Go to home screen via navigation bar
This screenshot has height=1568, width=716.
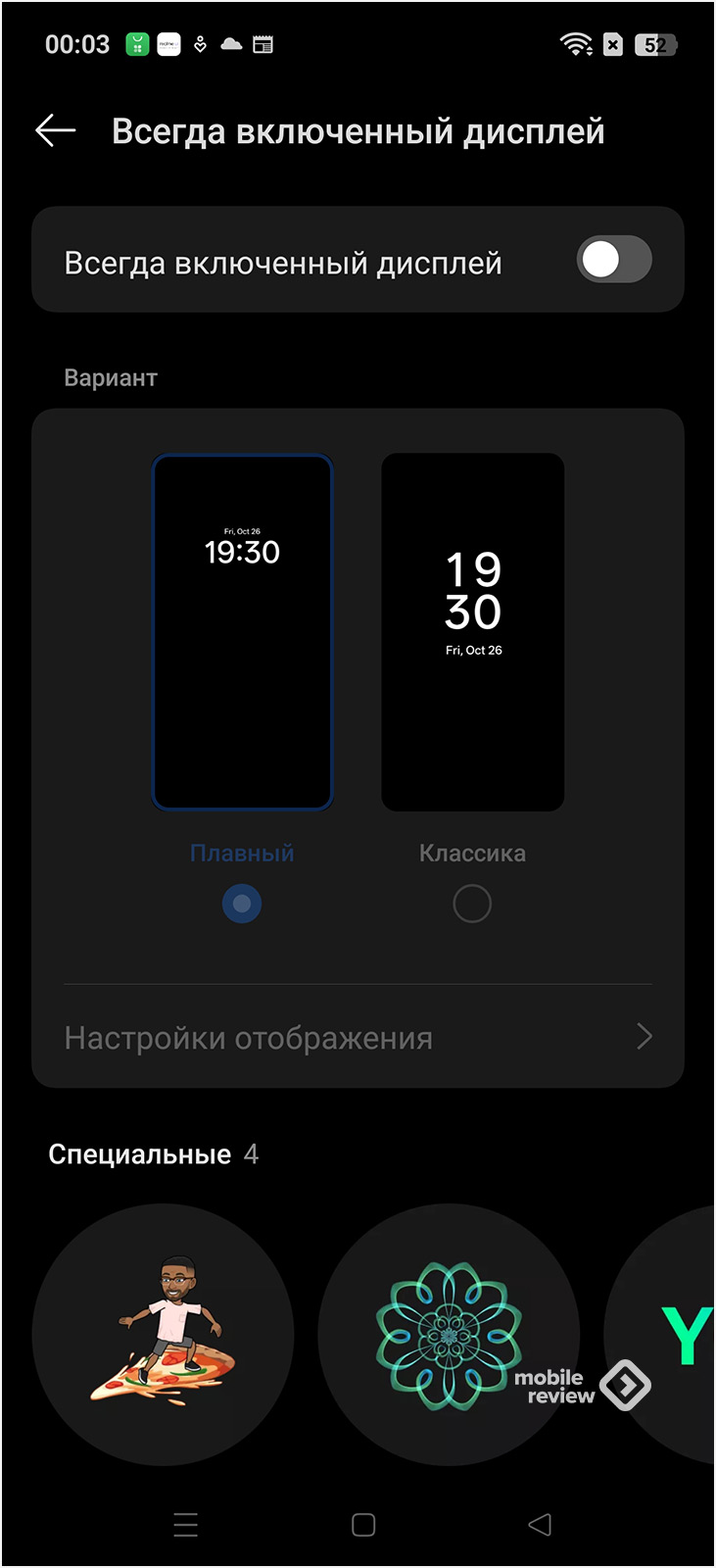(363, 1525)
